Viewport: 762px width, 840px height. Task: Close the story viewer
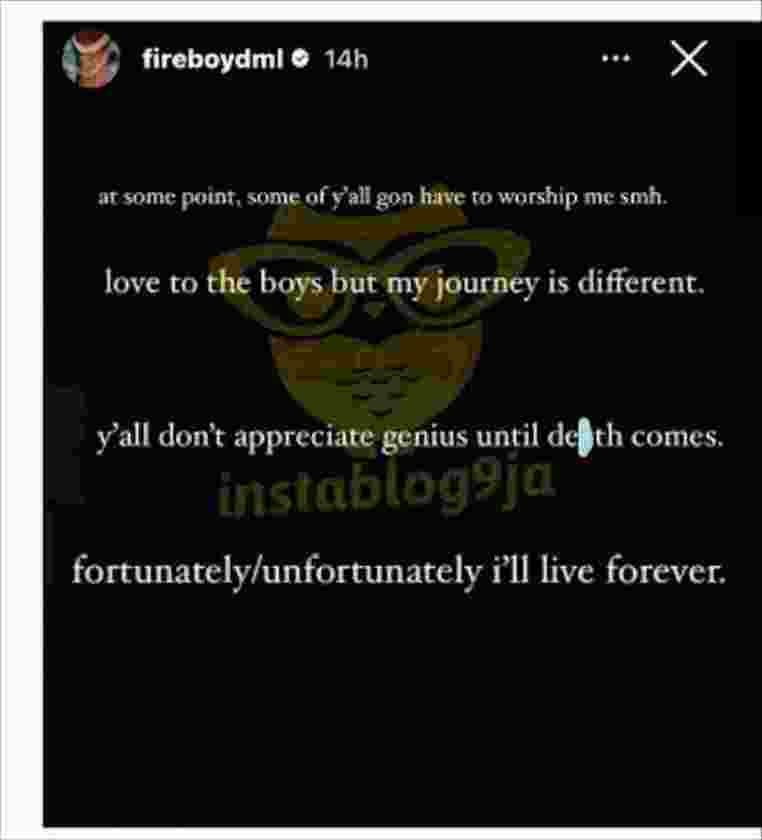point(688,60)
